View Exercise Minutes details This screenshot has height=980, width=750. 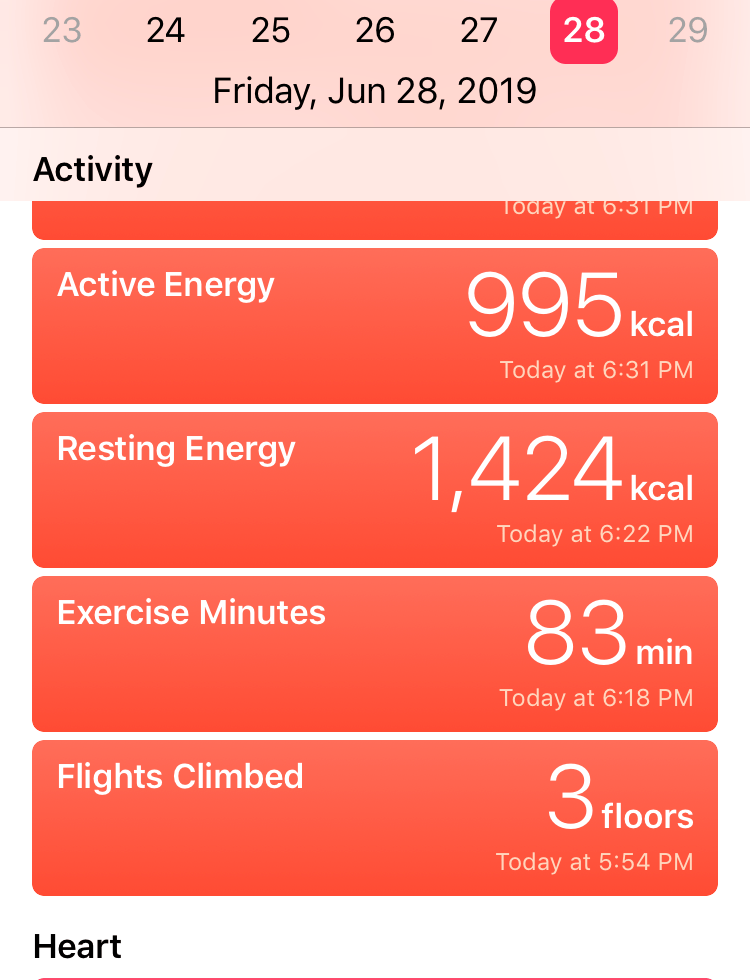(375, 654)
